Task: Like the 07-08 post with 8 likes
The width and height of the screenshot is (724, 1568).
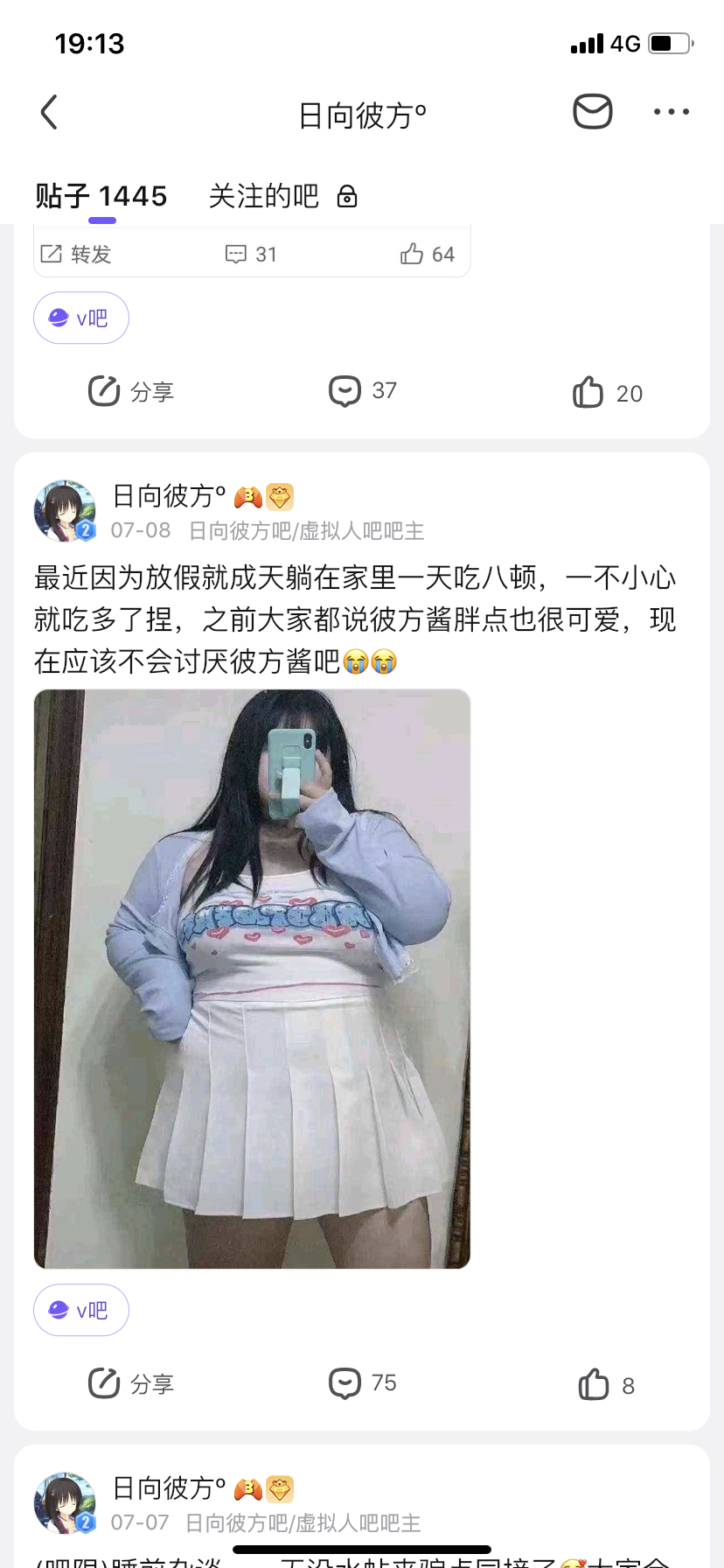Action: tap(606, 1385)
